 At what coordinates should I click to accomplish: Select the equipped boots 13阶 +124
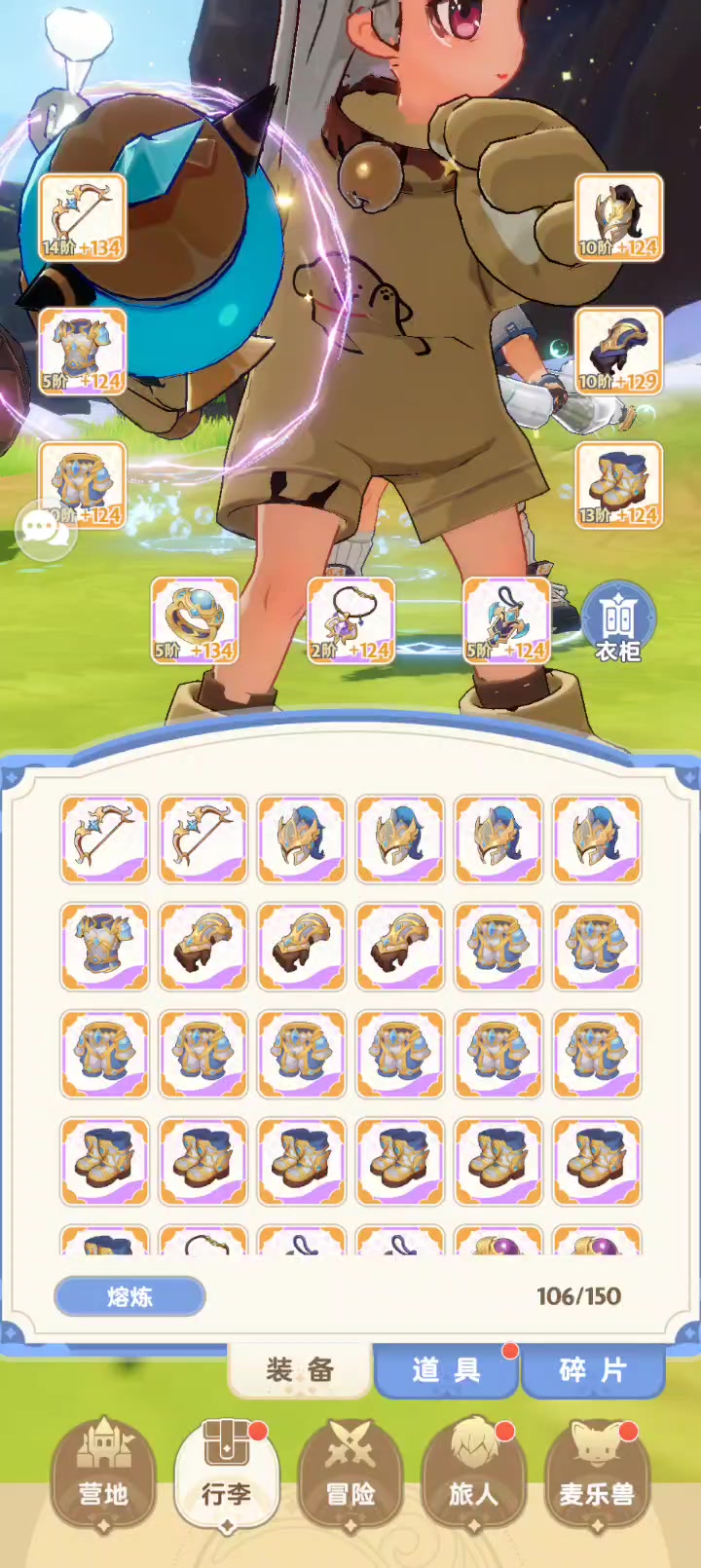[618, 485]
